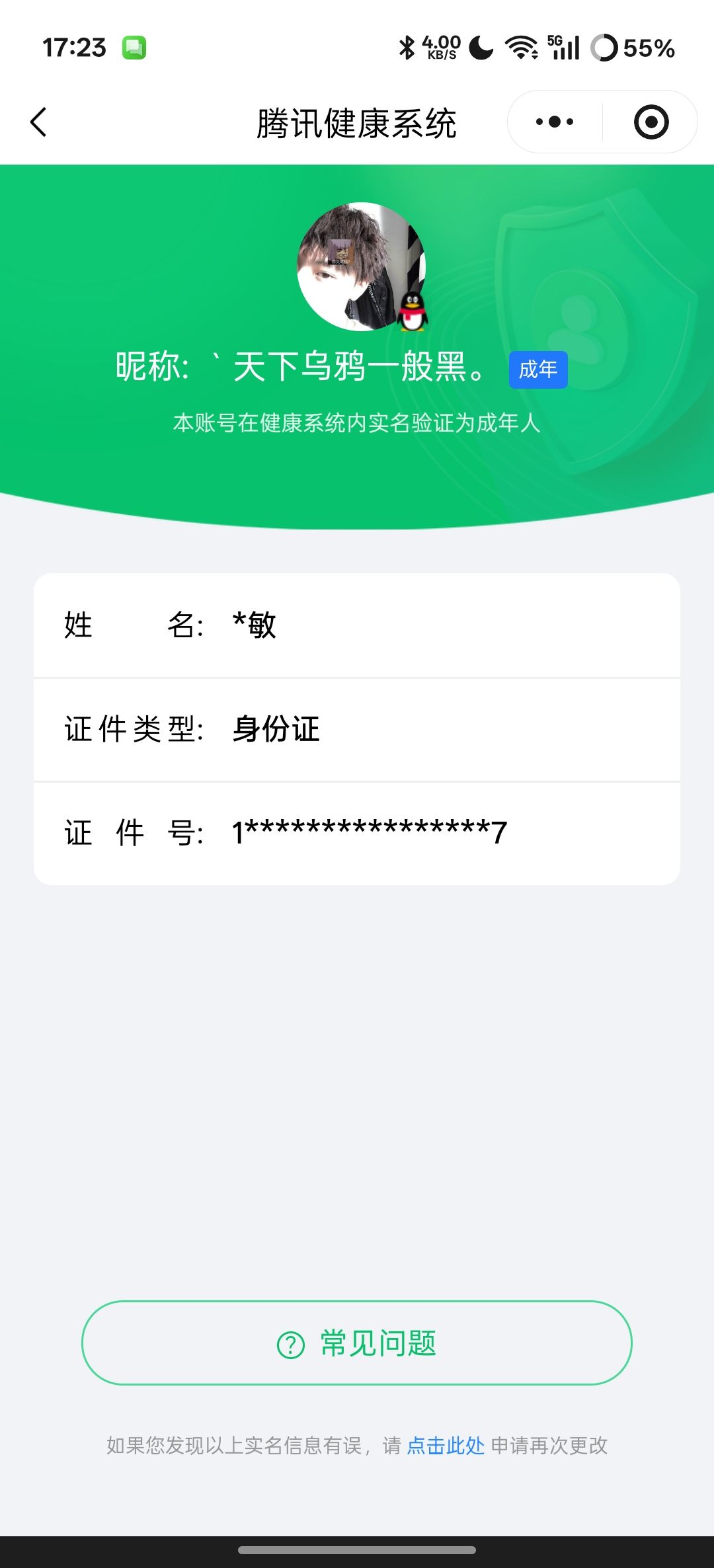Close the mini program with the circle icon

651,122
